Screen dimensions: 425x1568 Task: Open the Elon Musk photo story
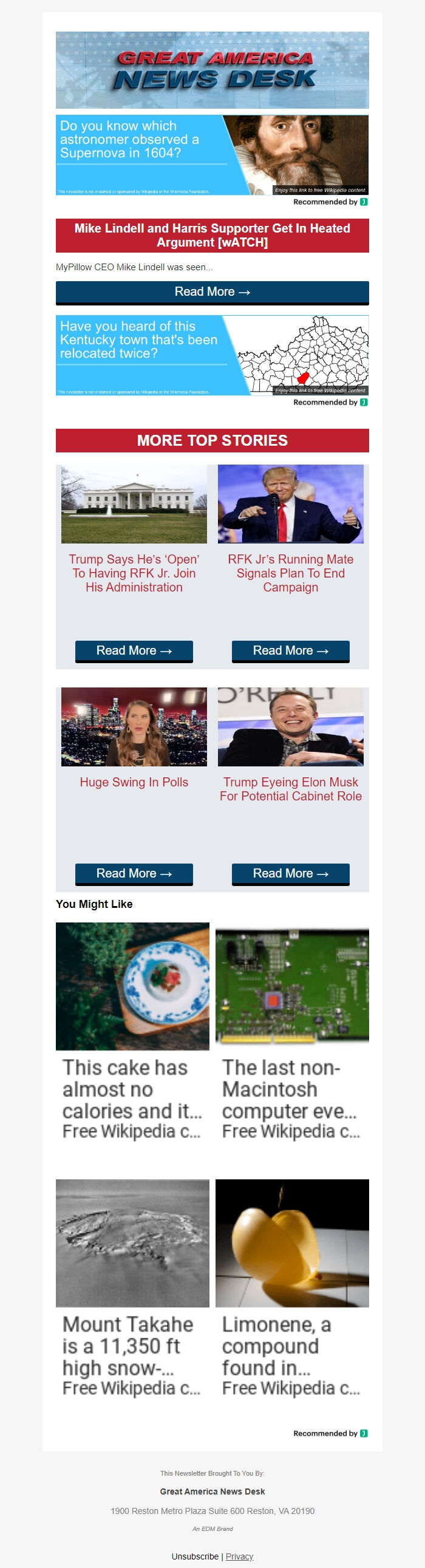290,727
